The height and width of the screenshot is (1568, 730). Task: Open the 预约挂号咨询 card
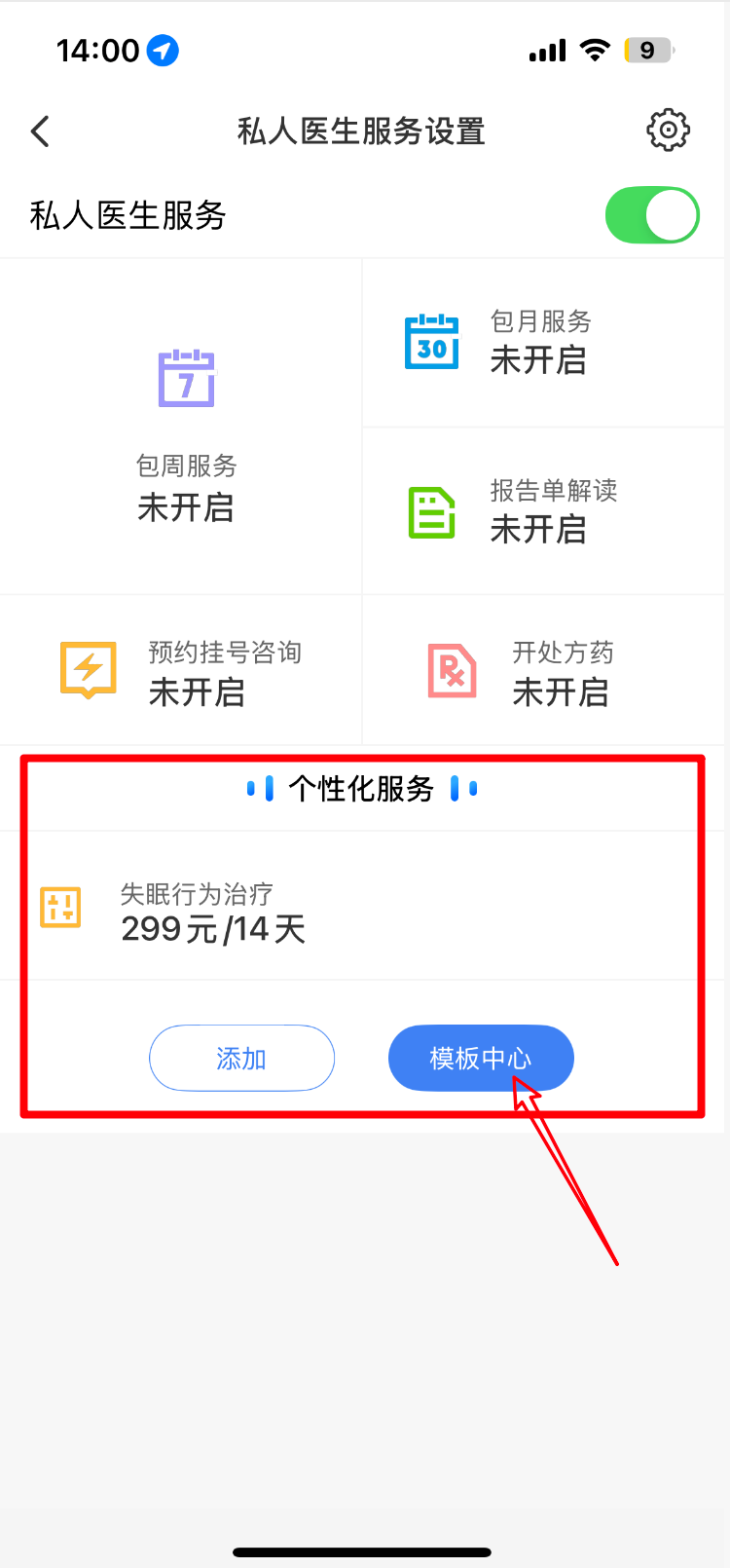(181, 671)
